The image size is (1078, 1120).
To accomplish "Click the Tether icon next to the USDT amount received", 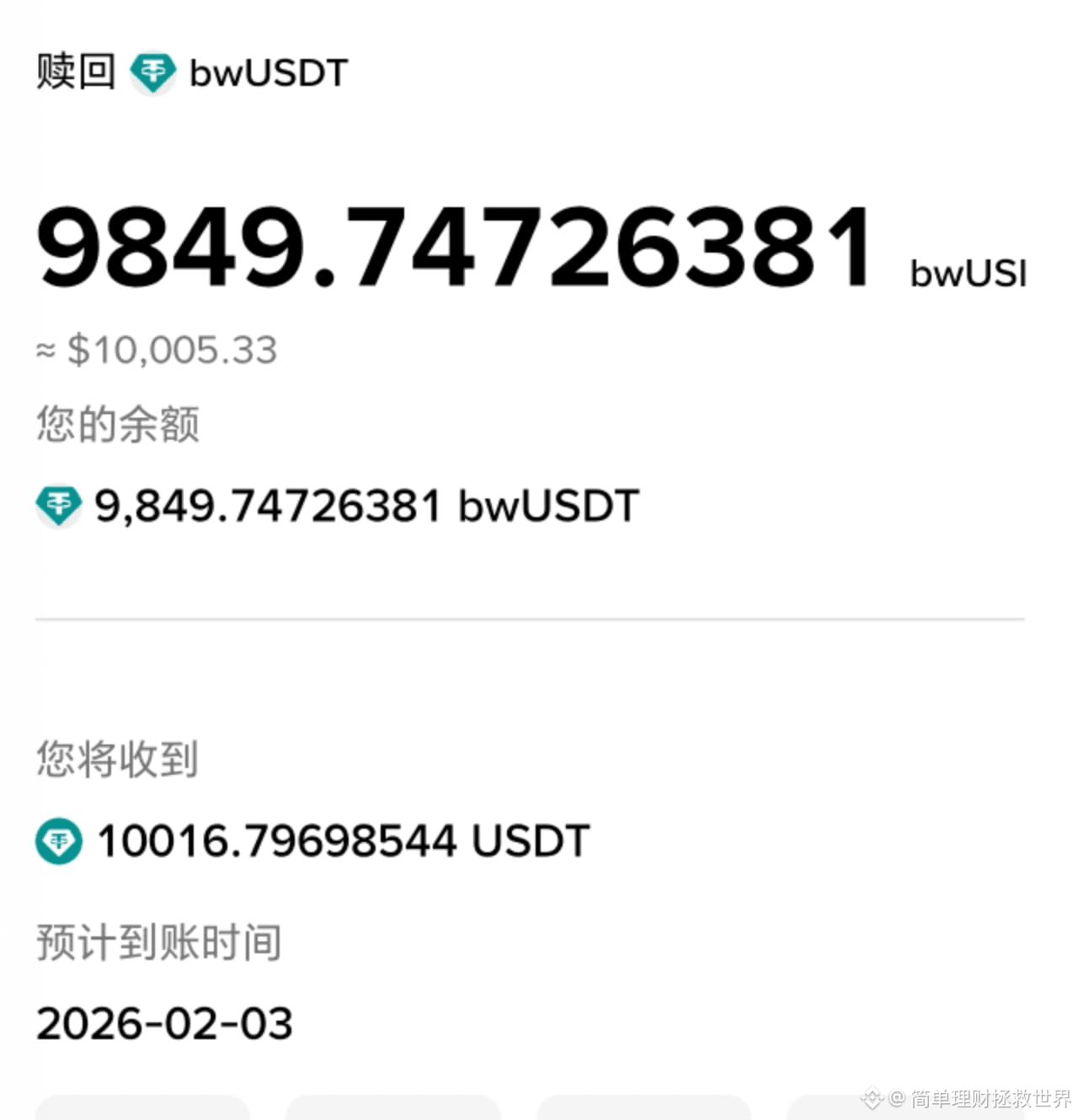I will [57, 840].
